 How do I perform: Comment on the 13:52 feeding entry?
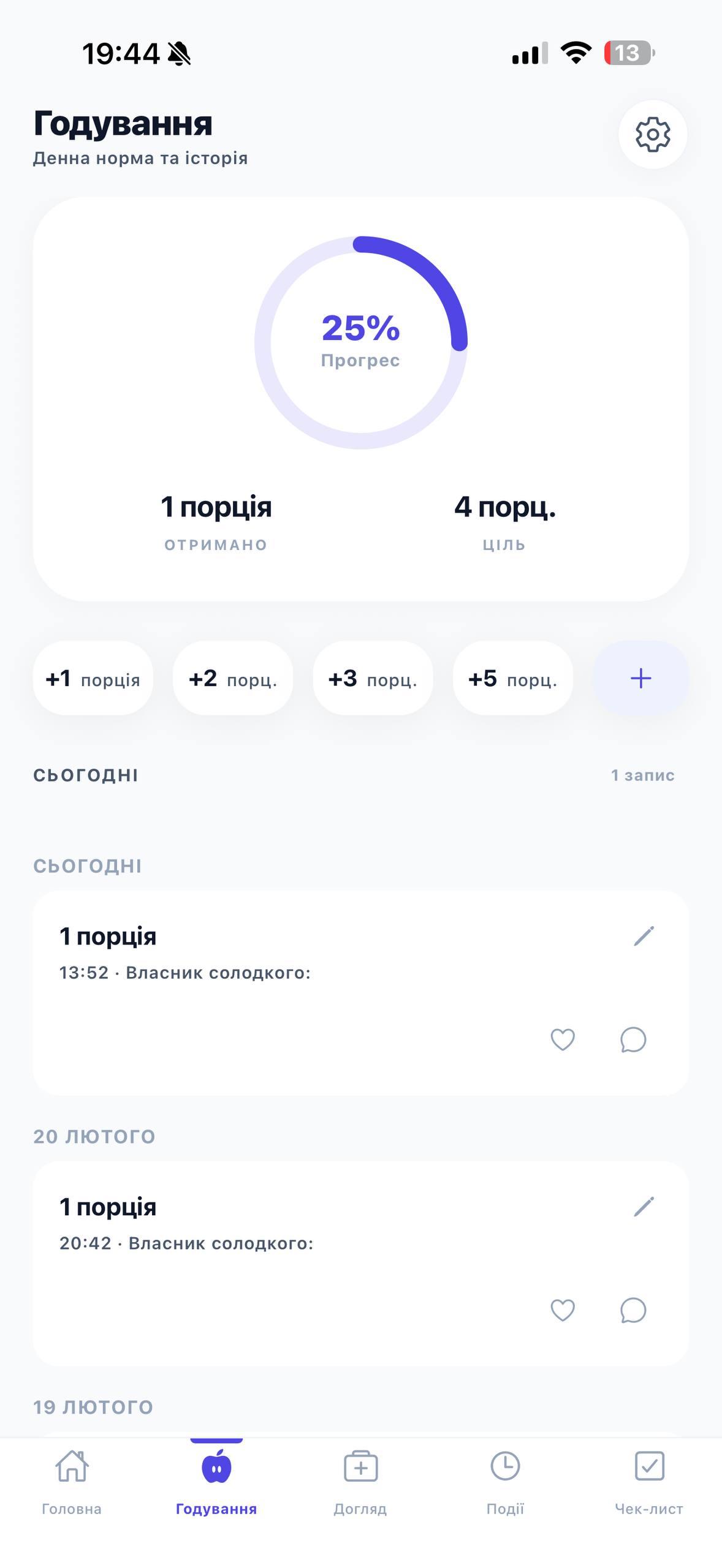[633, 1039]
